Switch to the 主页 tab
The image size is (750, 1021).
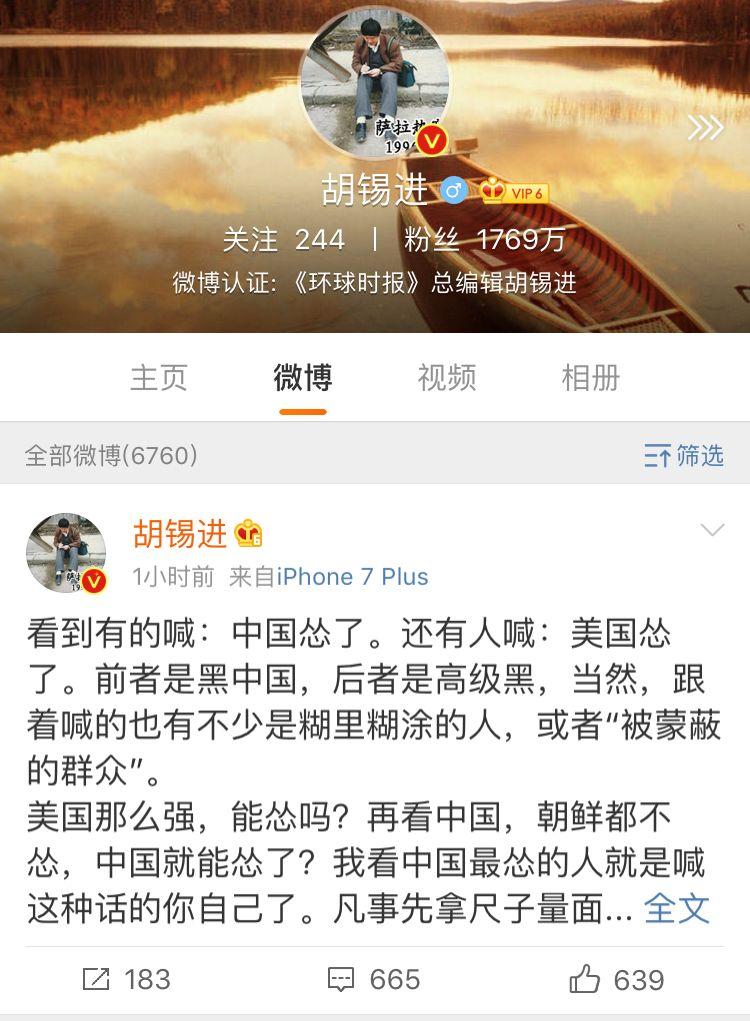click(159, 378)
